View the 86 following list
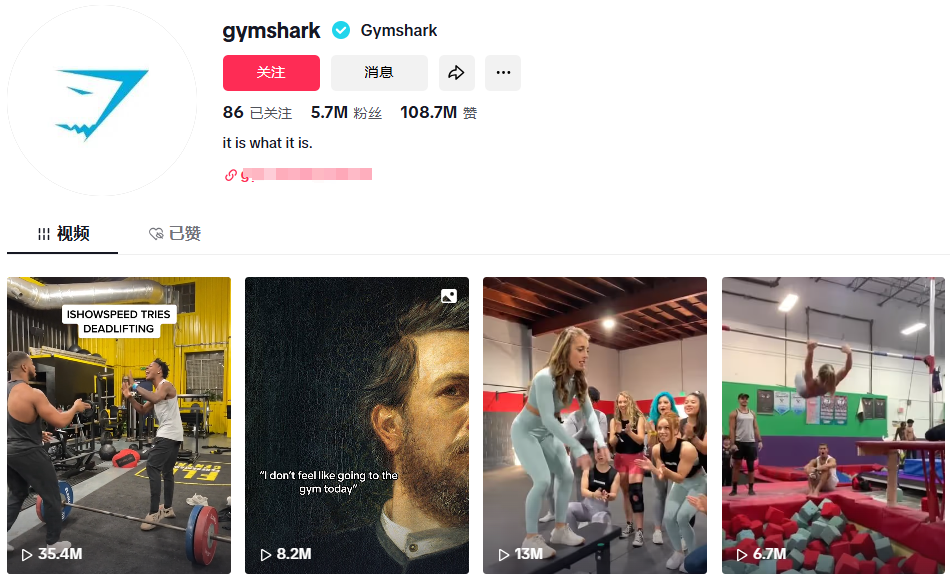950x587 pixels. (258, 113)
